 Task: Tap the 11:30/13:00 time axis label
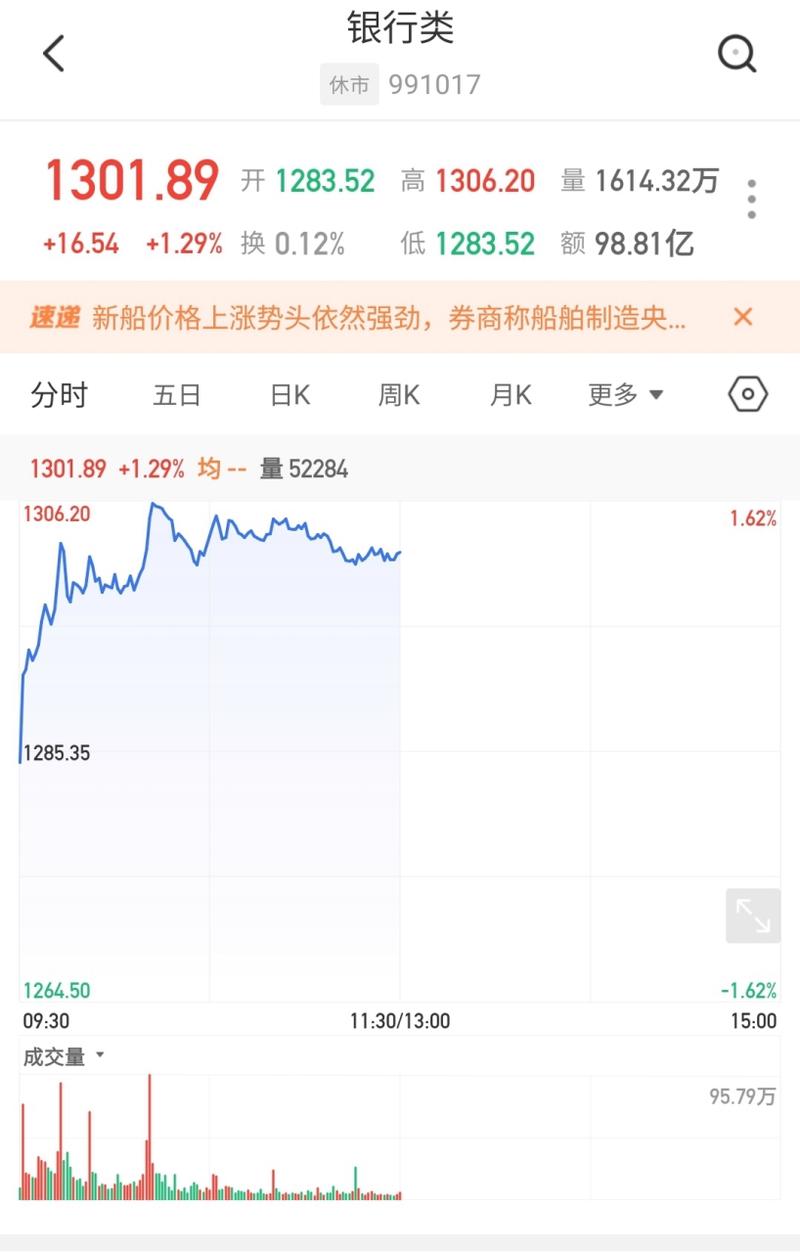coord(398,1021)
